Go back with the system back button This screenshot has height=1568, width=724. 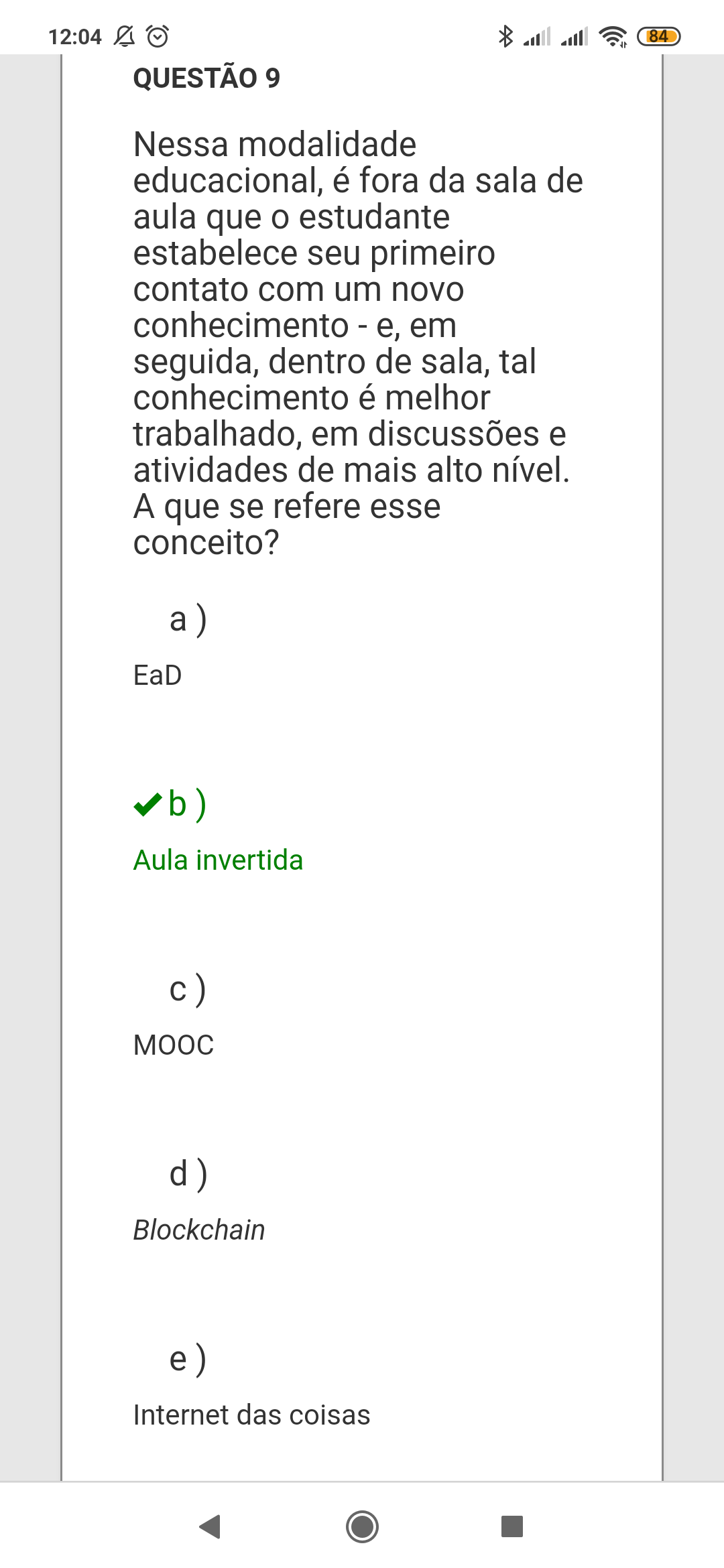210,1526
